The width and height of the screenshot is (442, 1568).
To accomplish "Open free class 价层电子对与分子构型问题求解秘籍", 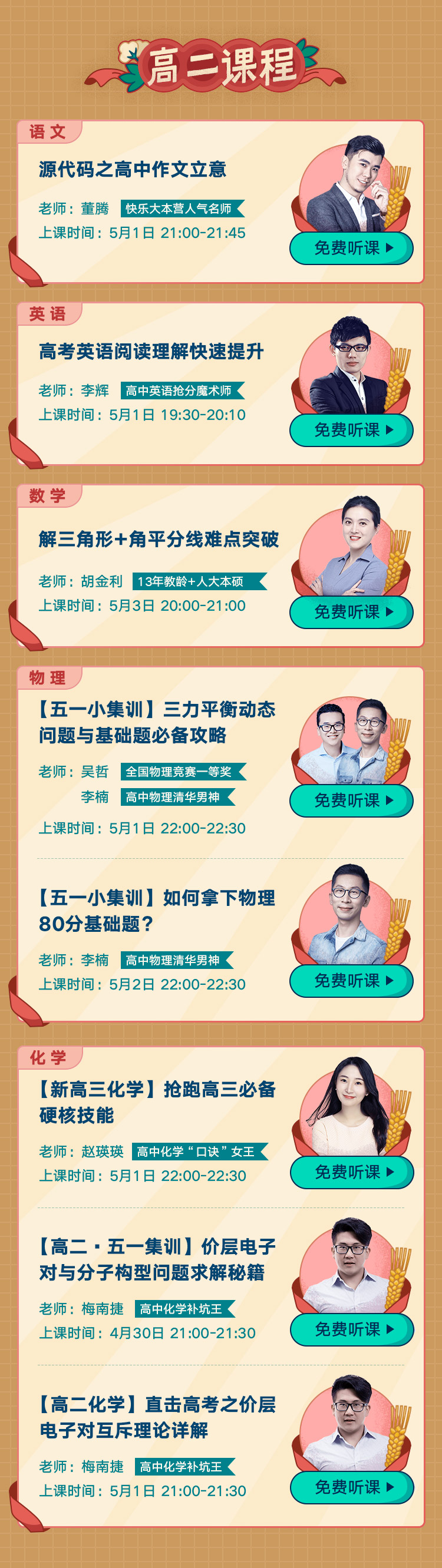I will pyautogui.click(x=352, y=1329).
